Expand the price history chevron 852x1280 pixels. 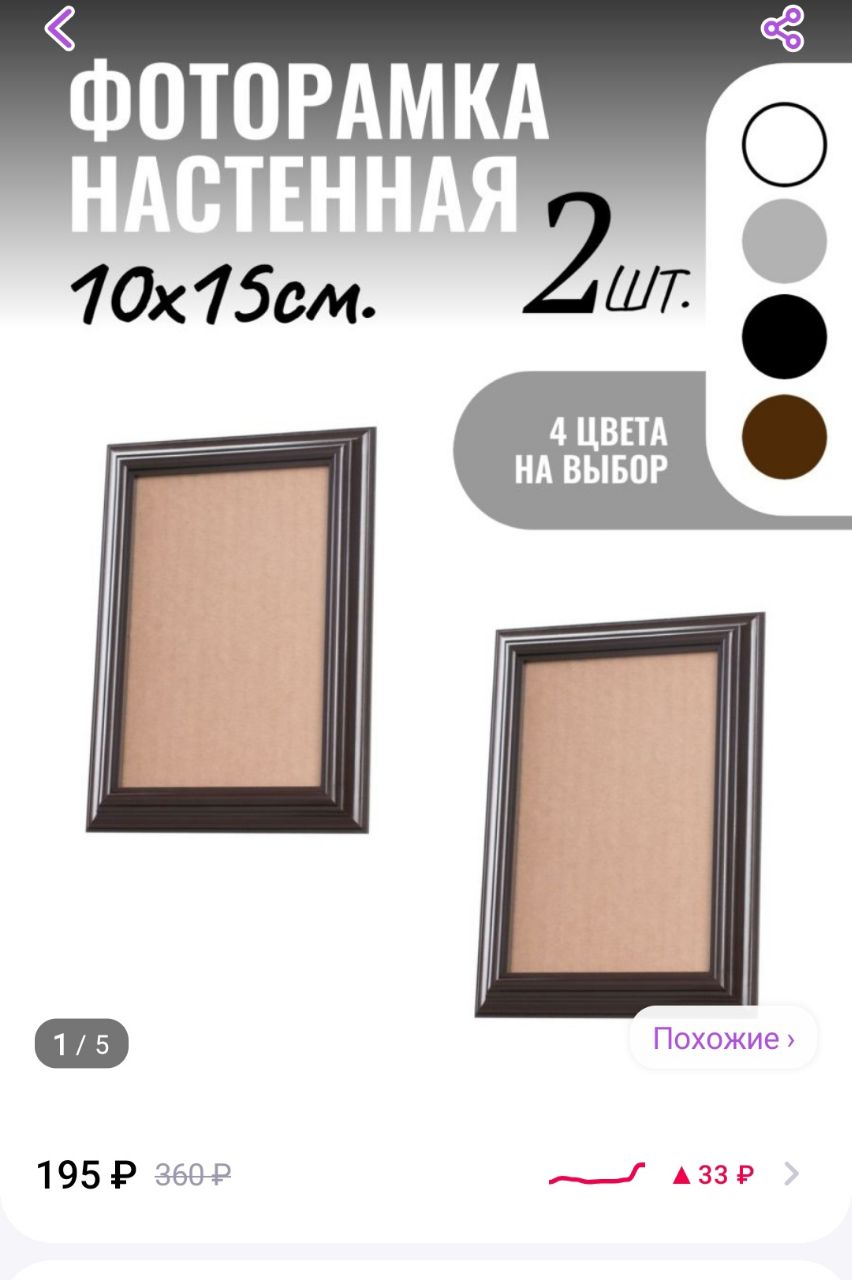[791, 1174]
